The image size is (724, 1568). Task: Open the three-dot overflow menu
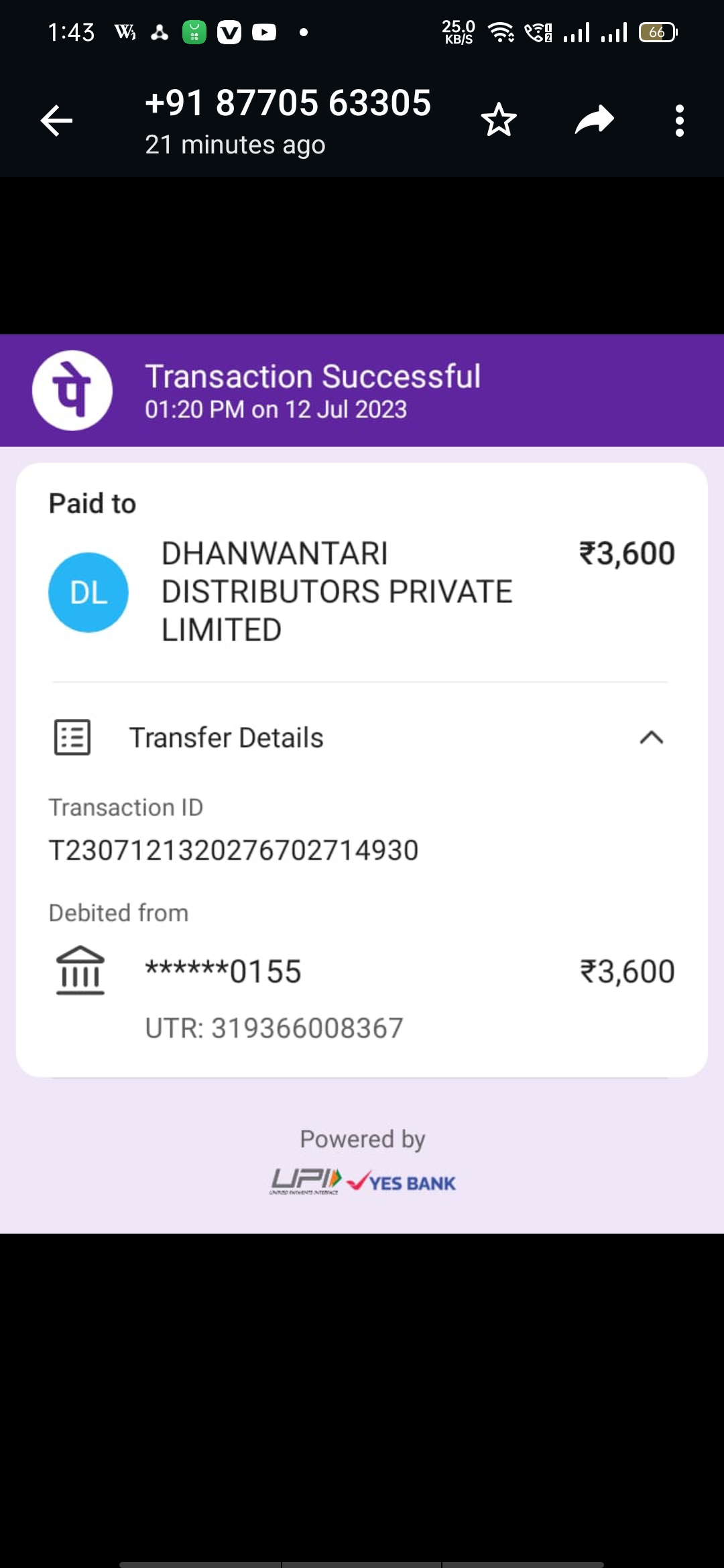coord(680,121)
